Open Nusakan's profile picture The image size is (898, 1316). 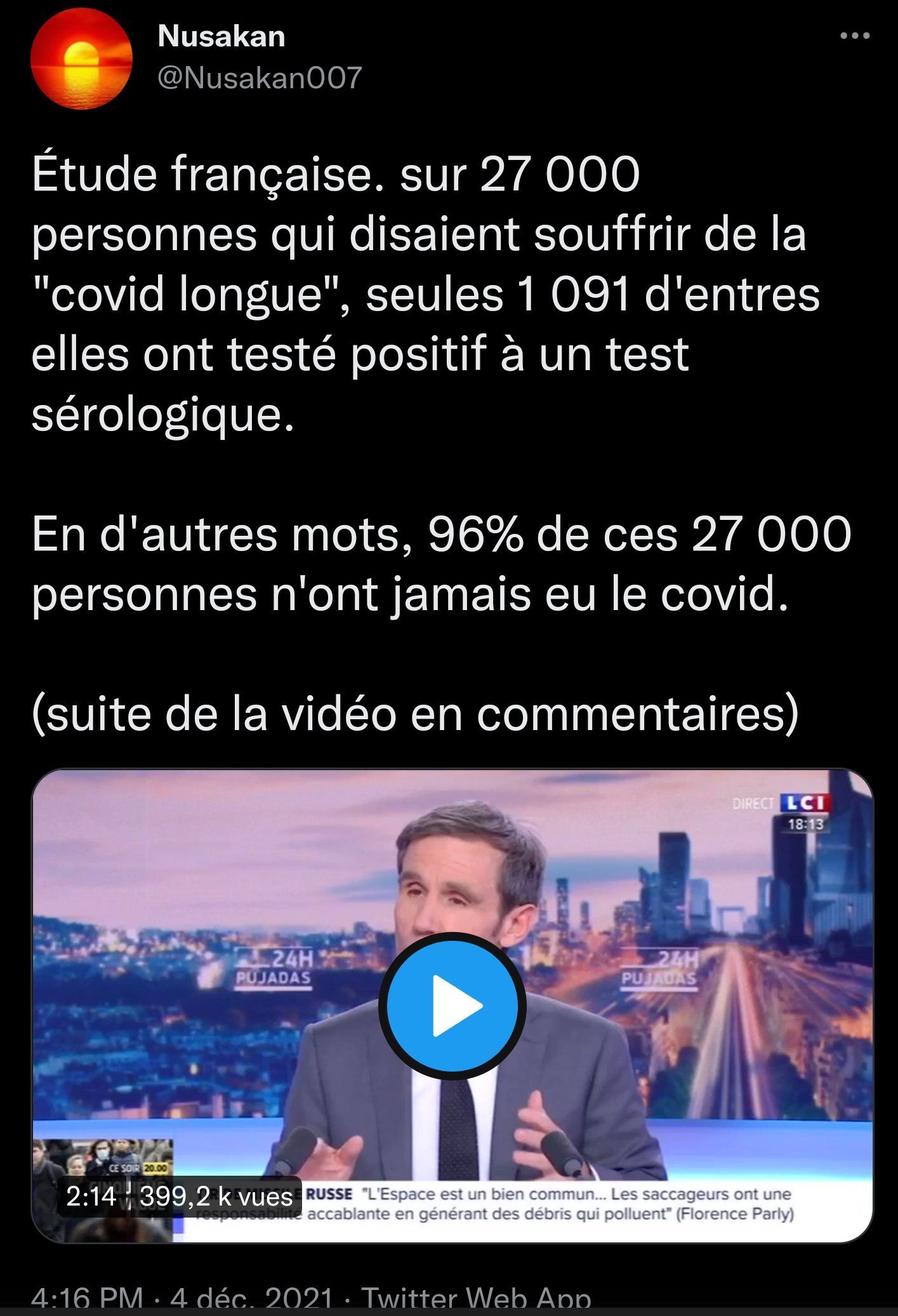tap(81, 59)
